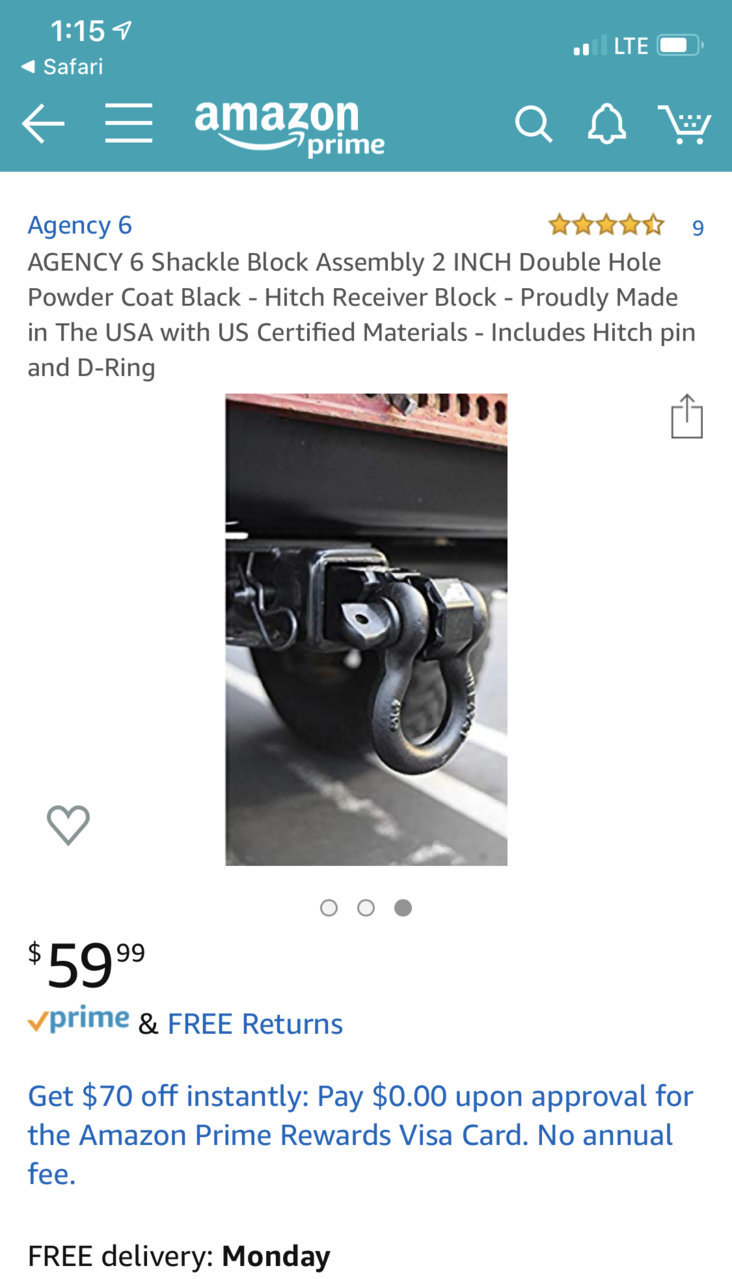Return to Safari via back shortcut
Viewport: 732px width, 1279px height.
[62, 67]
